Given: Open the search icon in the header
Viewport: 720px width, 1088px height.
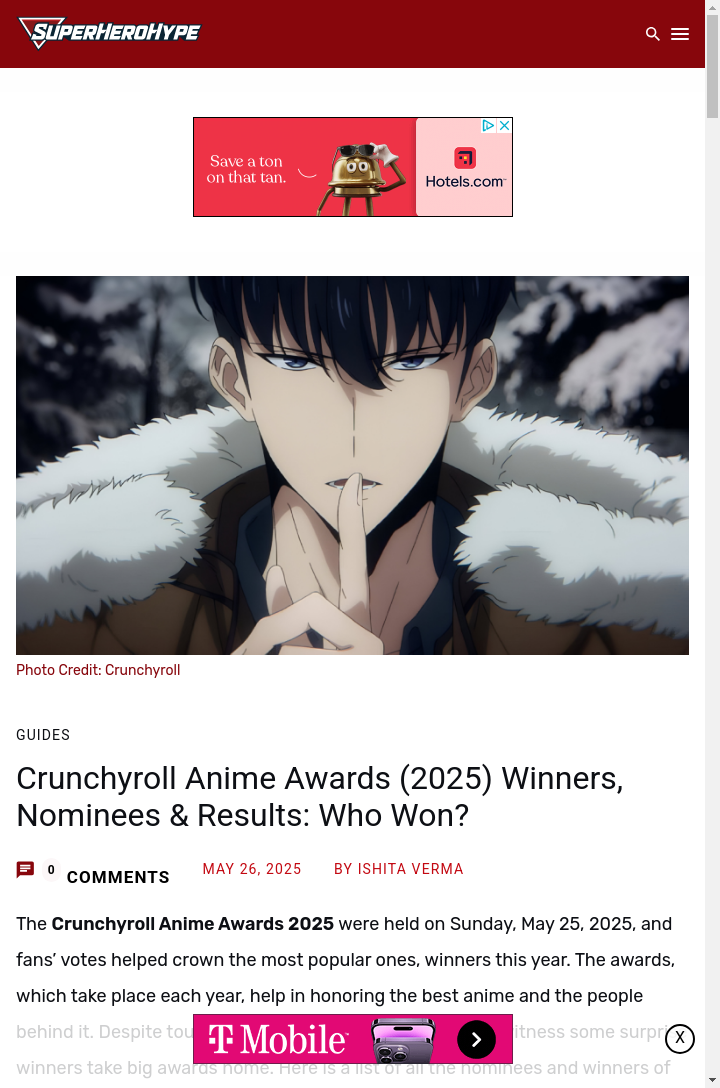Looking at the screenshot, I should click(x=653, y=34).
